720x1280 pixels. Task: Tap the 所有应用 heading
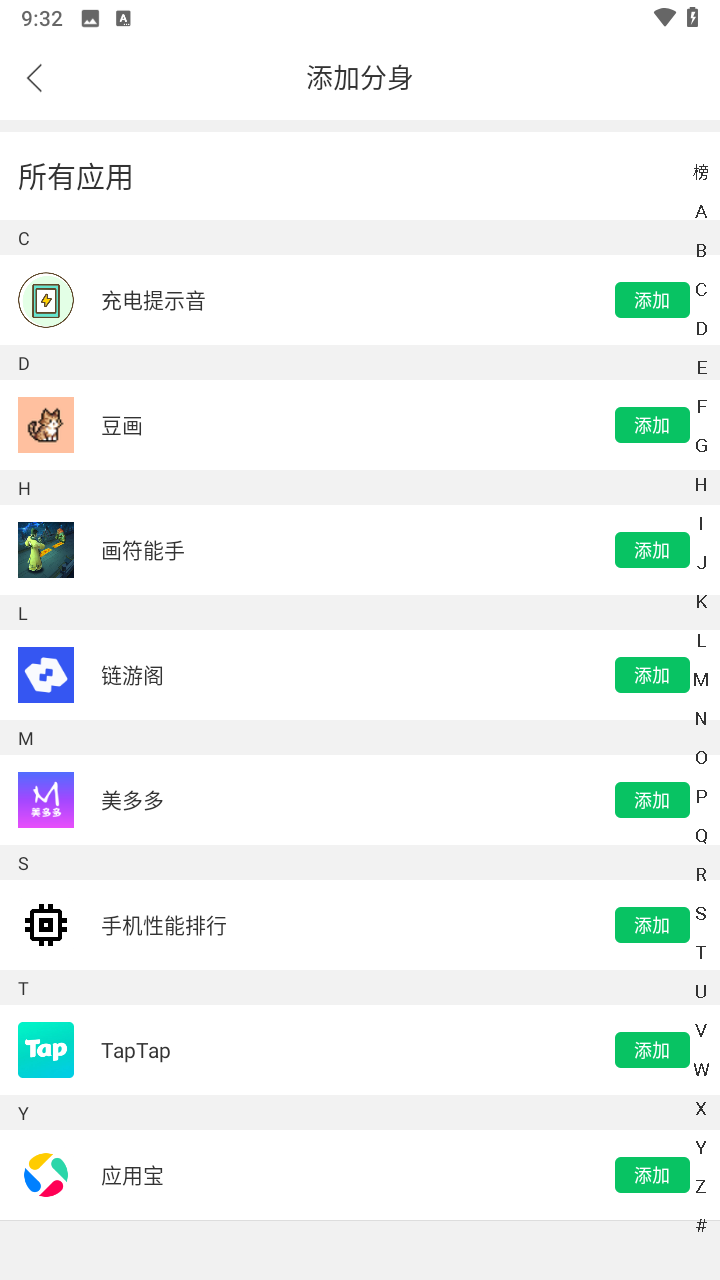[x=75, y=177]
